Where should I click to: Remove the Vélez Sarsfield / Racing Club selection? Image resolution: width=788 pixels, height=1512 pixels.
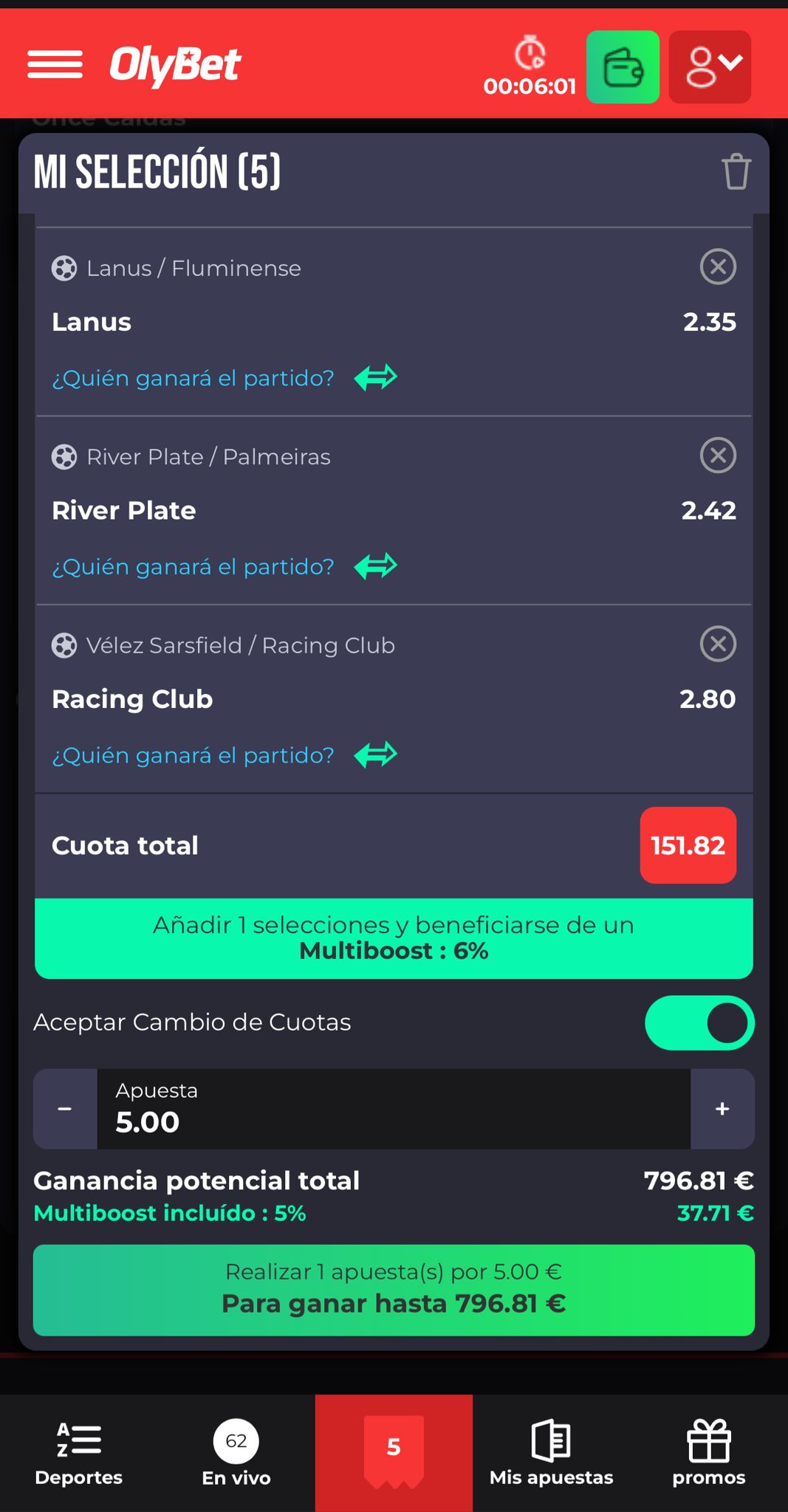click(718, 644)
